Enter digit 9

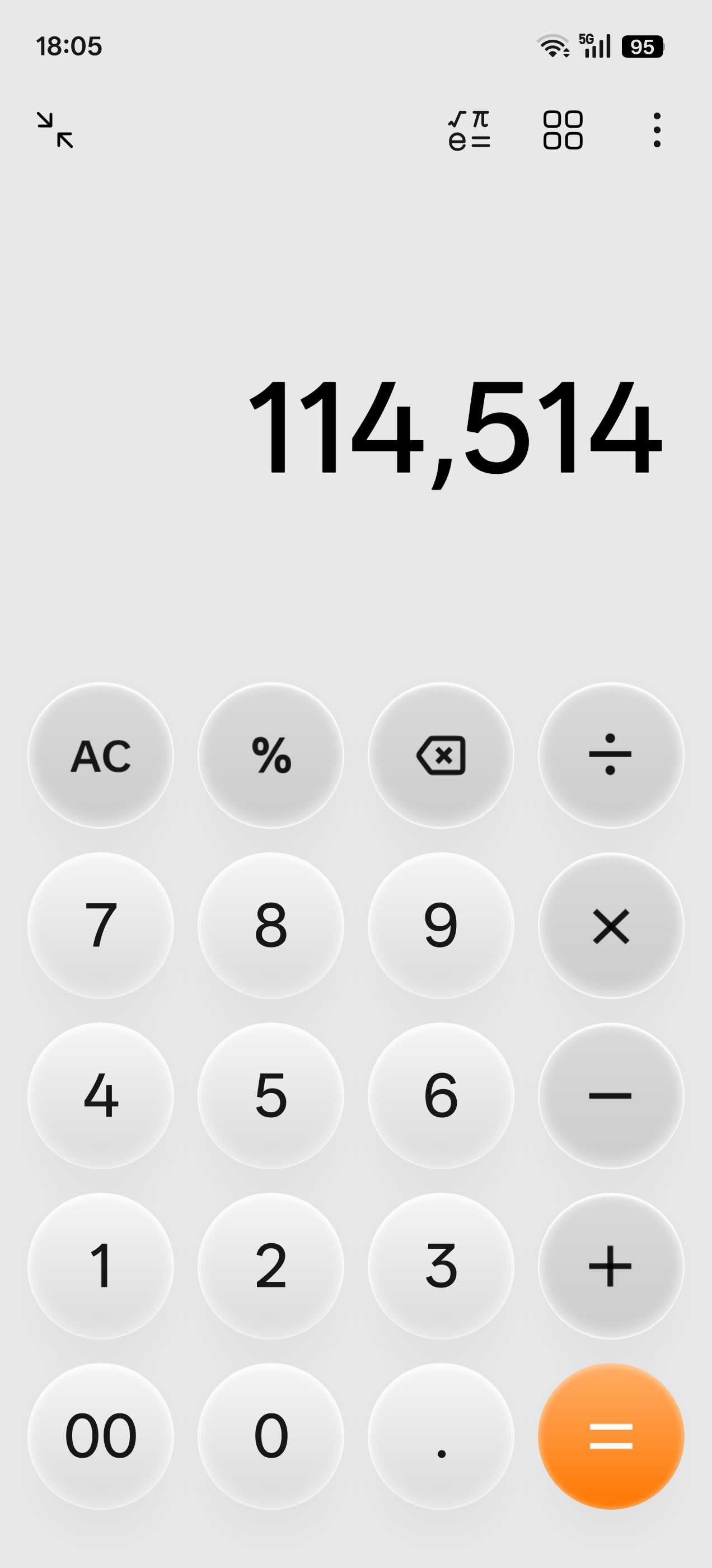441,925
